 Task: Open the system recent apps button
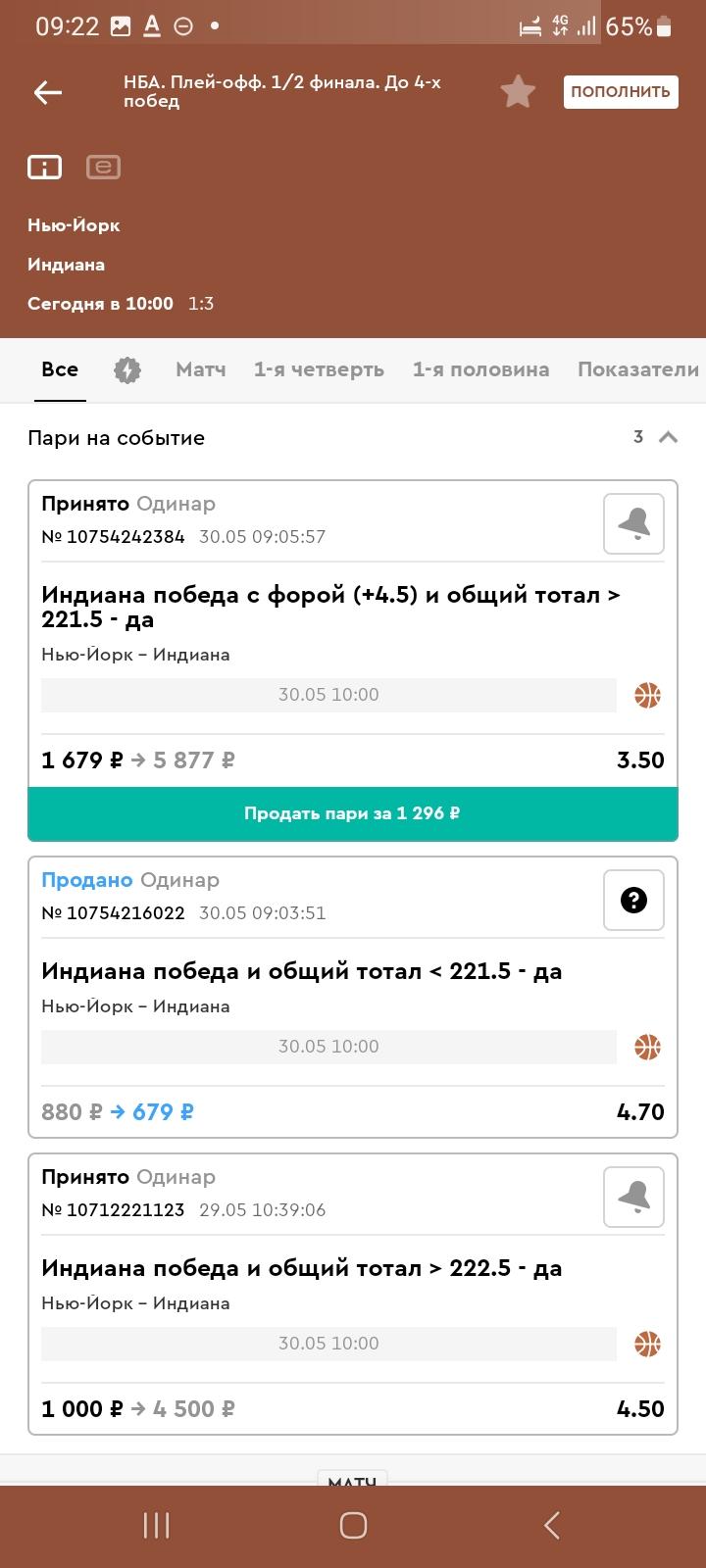[x=157, y=1525]
